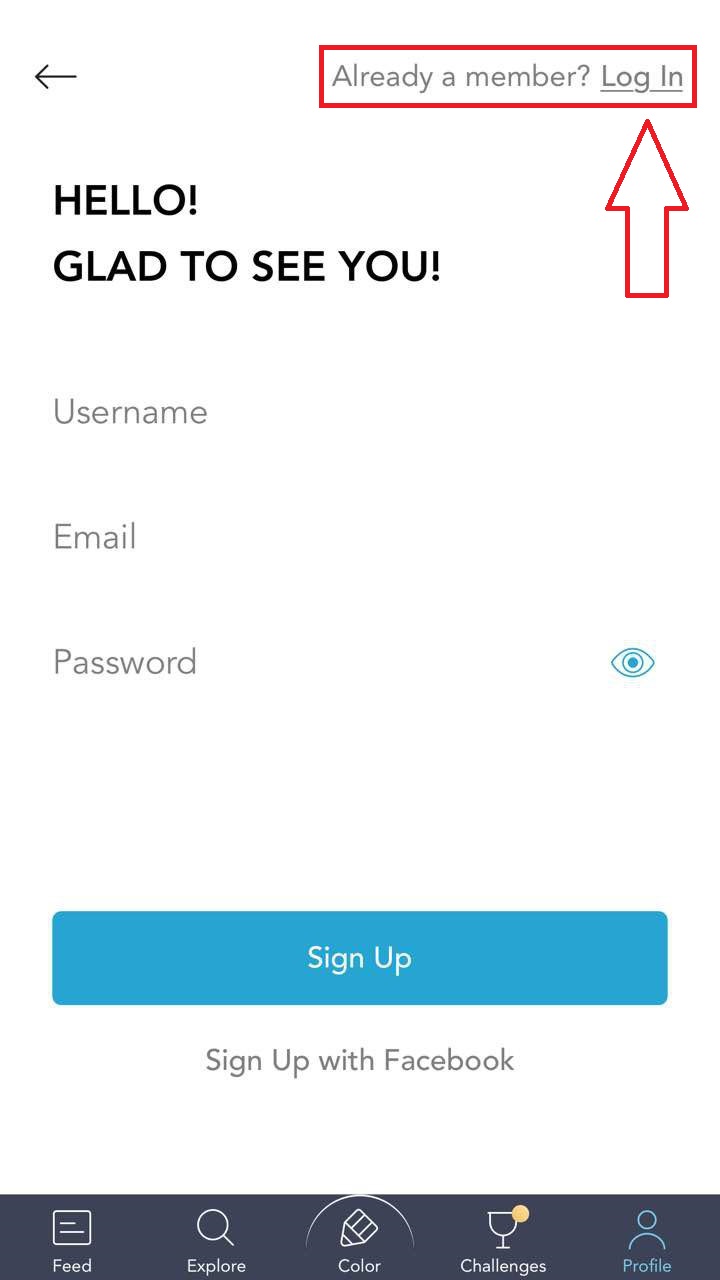Viewport: 720px width, 1280px height.
Task: Choose Sign Up with Facebook
Action: point(360,1060)
